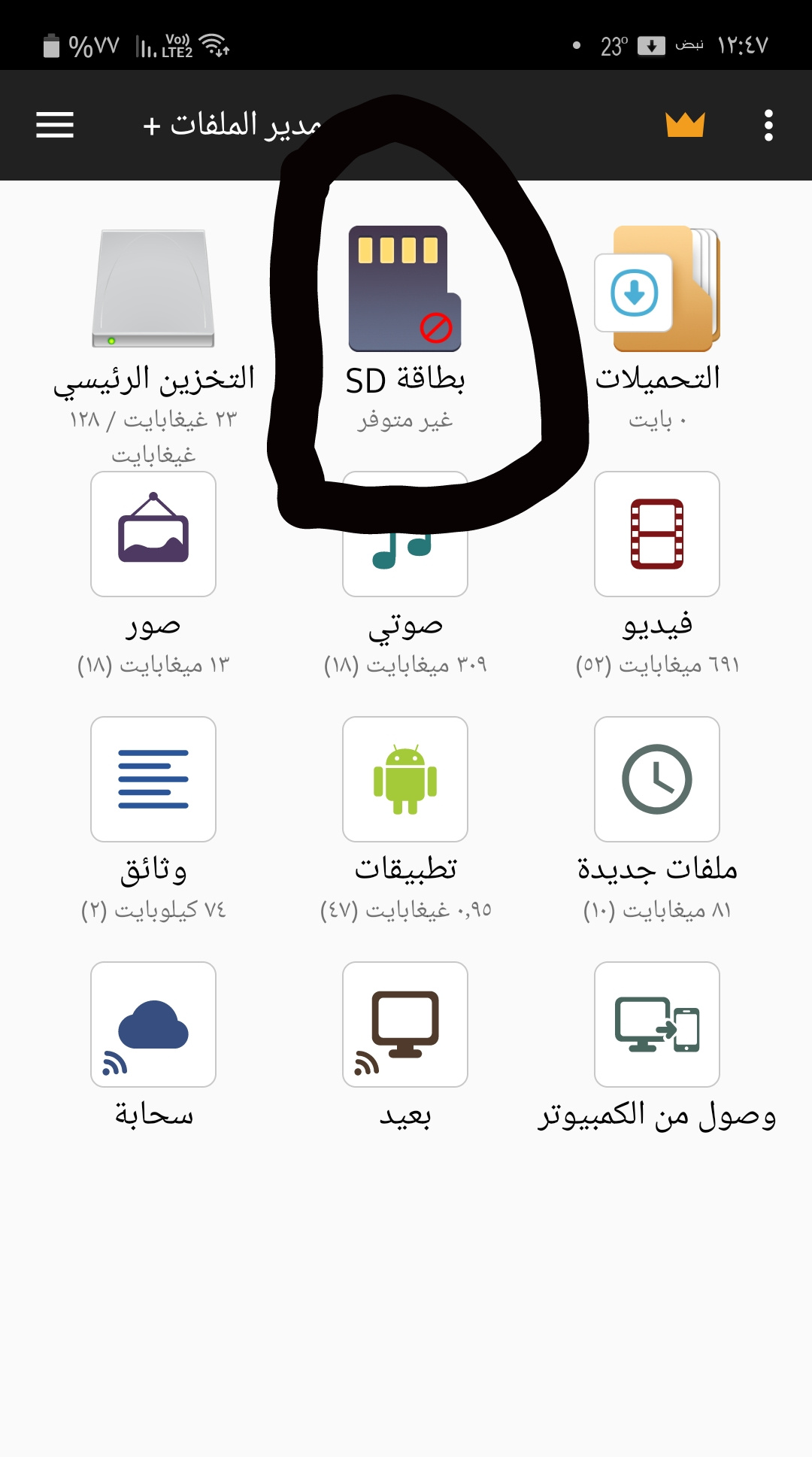This screenshot has width=812, height=1457.
Task: Open the documents category (وثائق)
Action: click(153, 779)
